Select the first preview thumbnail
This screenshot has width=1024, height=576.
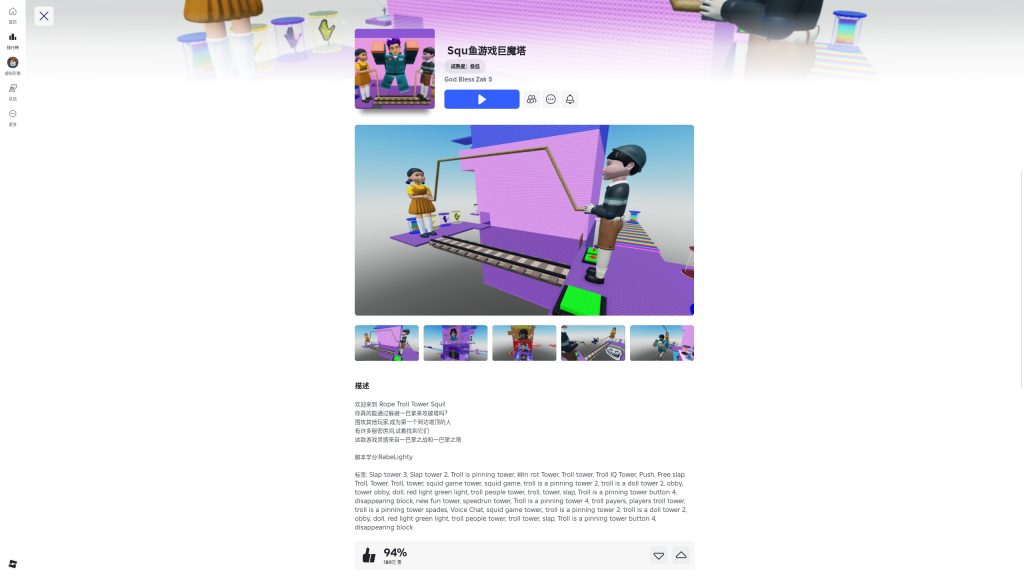386,343
